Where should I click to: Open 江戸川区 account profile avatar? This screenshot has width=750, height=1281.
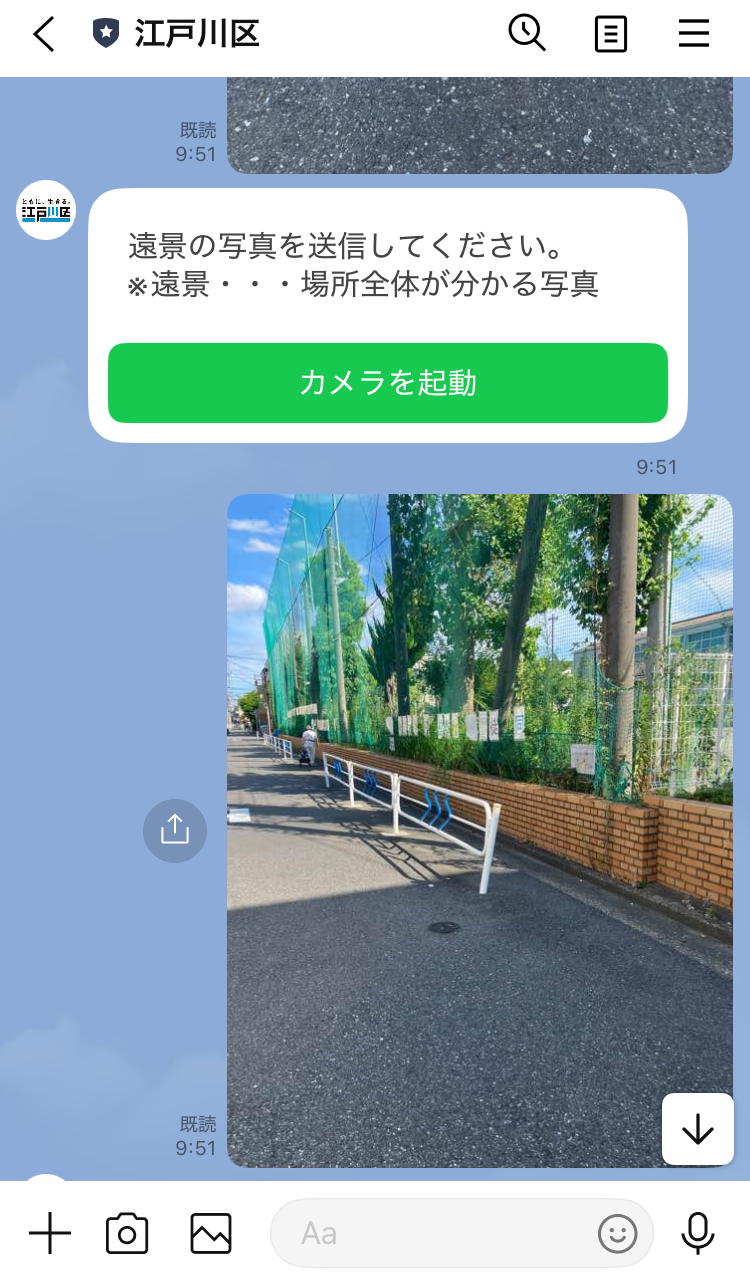point(46,210)
